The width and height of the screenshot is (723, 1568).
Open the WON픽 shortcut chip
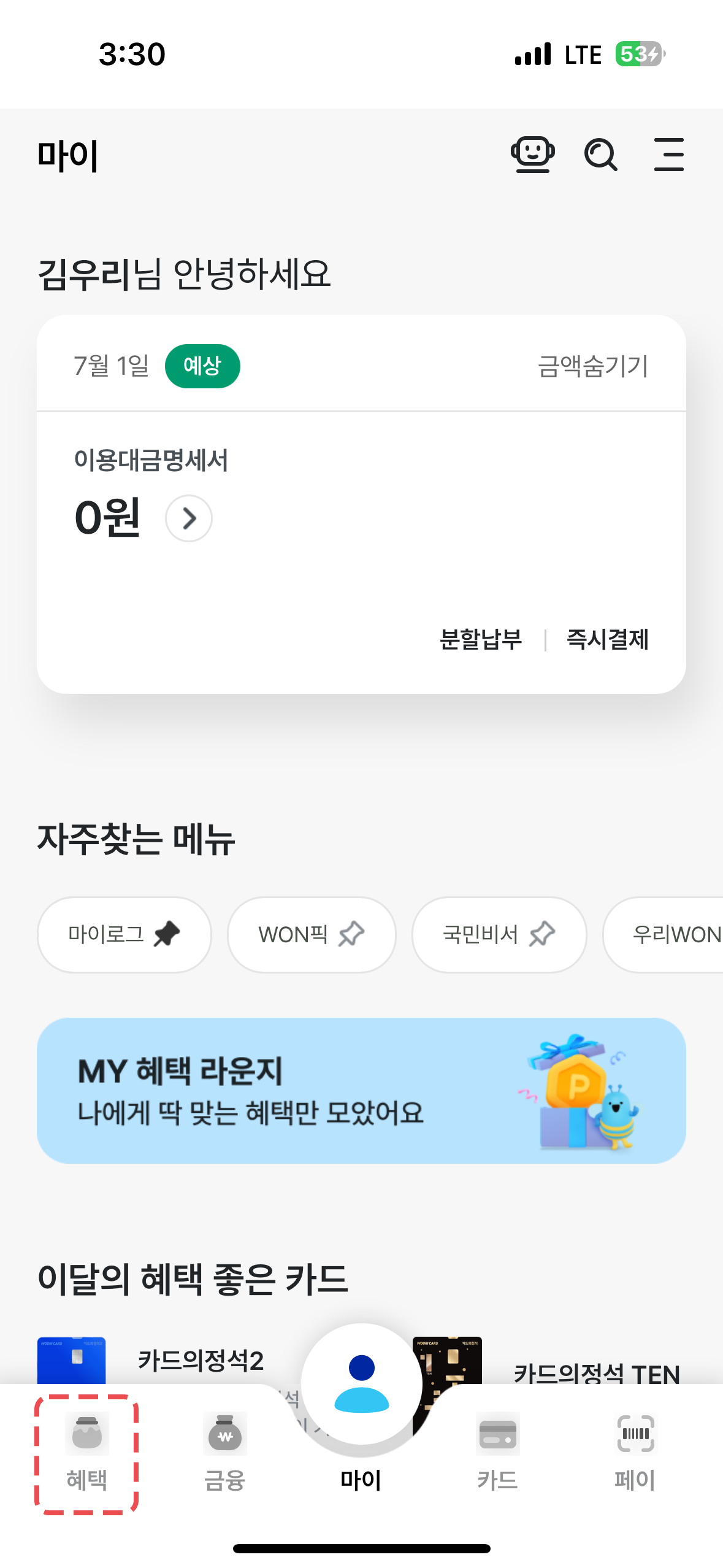pyautogui.click(x=312, y=934)
